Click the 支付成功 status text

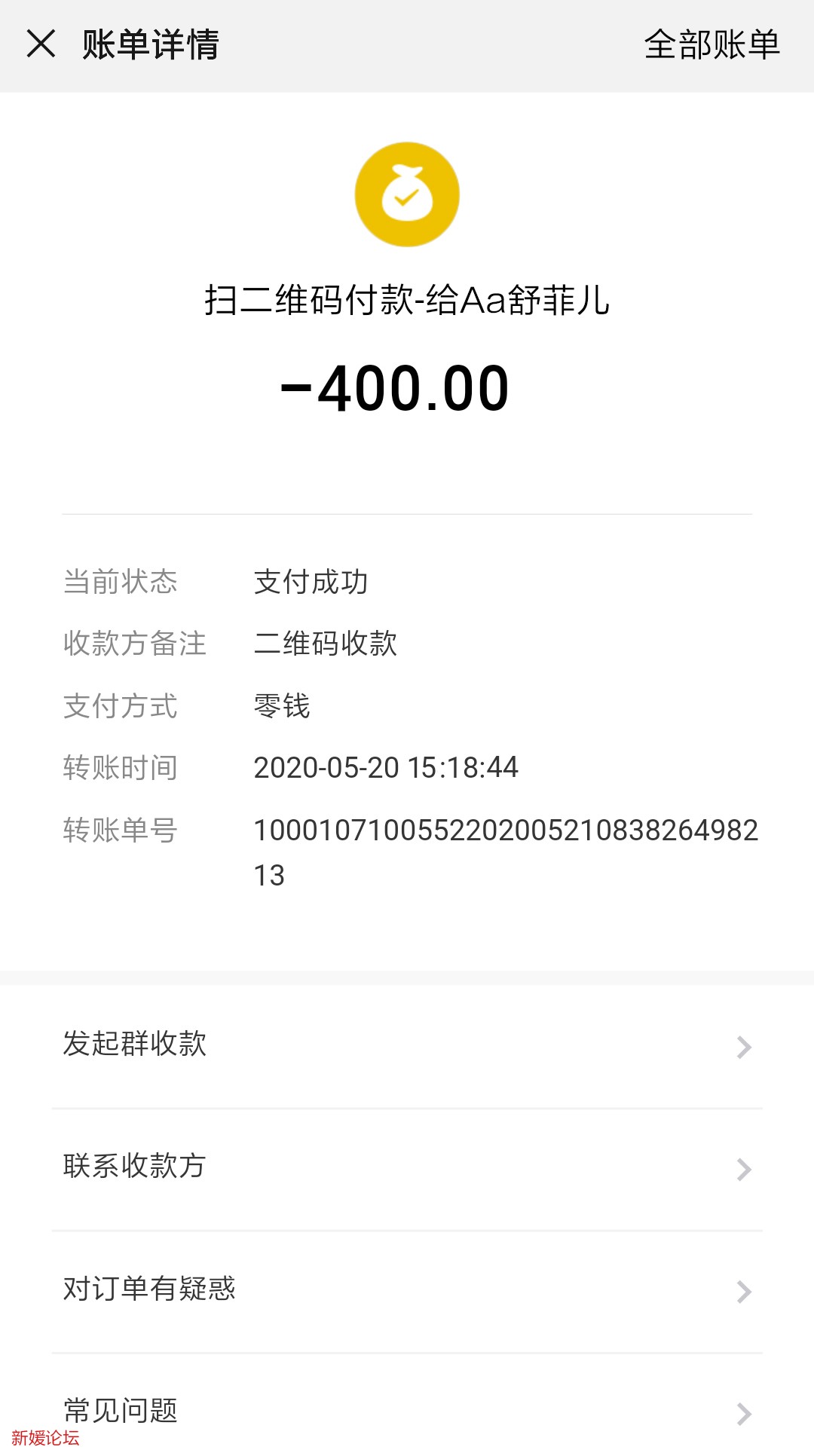coord(311,581)
